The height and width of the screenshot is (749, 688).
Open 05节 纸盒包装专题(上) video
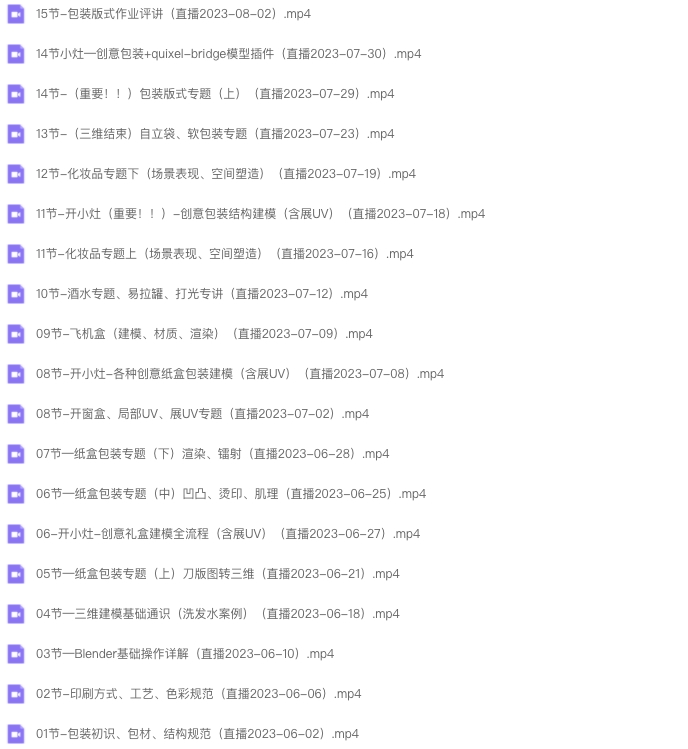[217, 574]
